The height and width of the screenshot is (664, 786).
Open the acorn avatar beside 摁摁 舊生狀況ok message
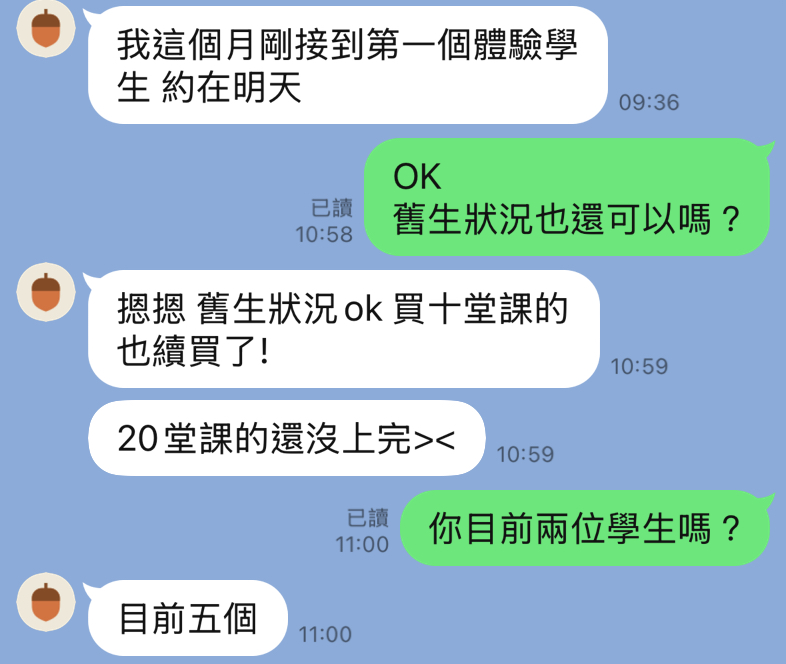point(46,292)
